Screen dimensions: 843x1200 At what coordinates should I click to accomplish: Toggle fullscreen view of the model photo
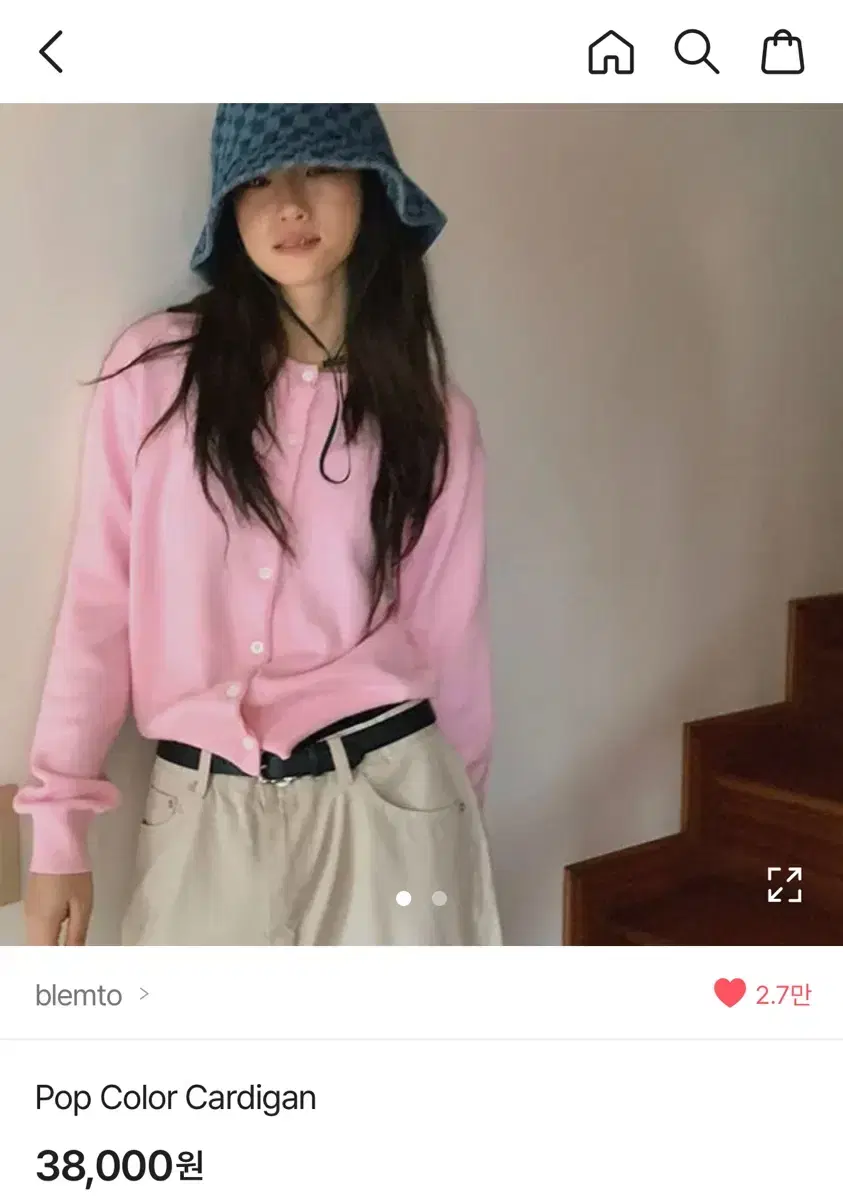[787, 884]
